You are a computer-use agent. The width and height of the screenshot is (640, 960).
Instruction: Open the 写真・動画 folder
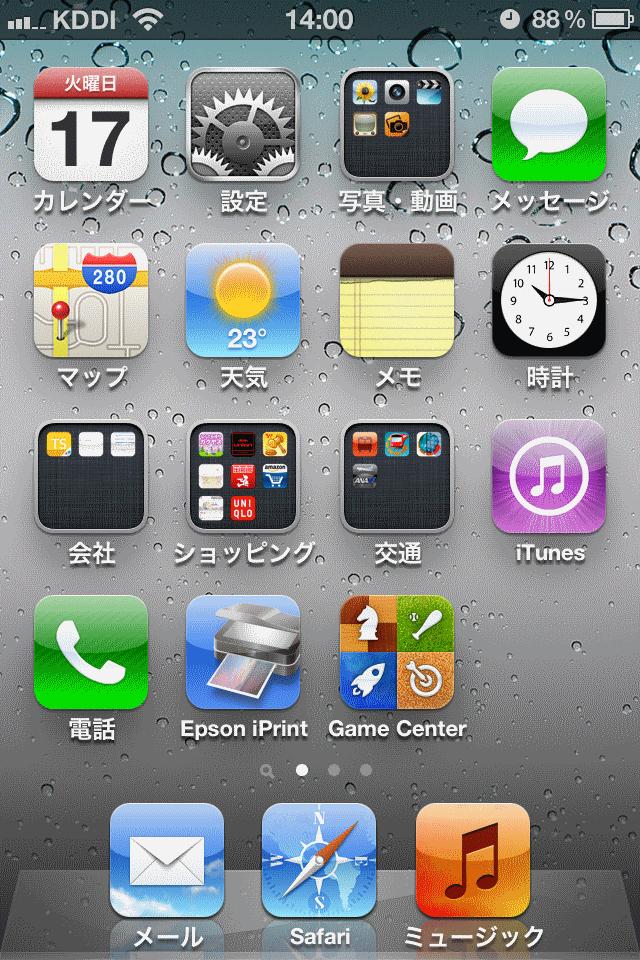(x=396, y=125)
